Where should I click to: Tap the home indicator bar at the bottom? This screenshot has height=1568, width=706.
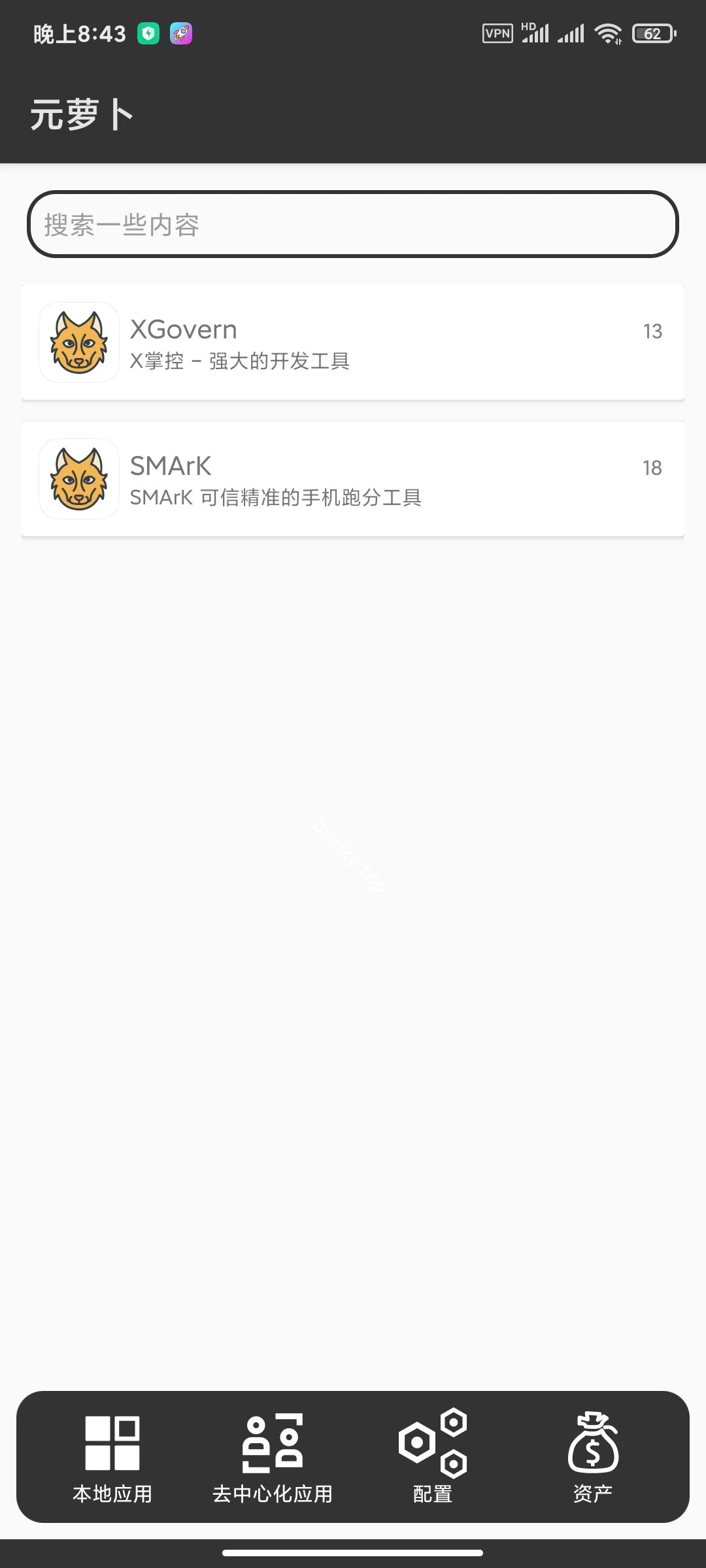tap(353, 1549)
